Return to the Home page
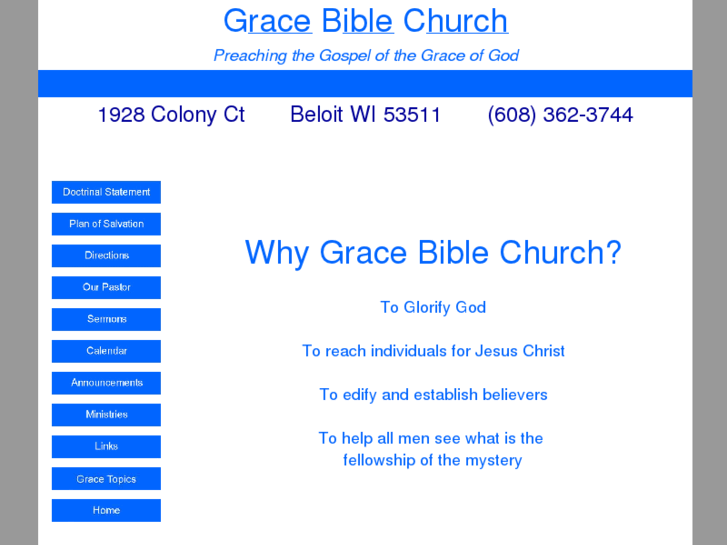This screenshot has width=727, height=545. coord(106,510)
